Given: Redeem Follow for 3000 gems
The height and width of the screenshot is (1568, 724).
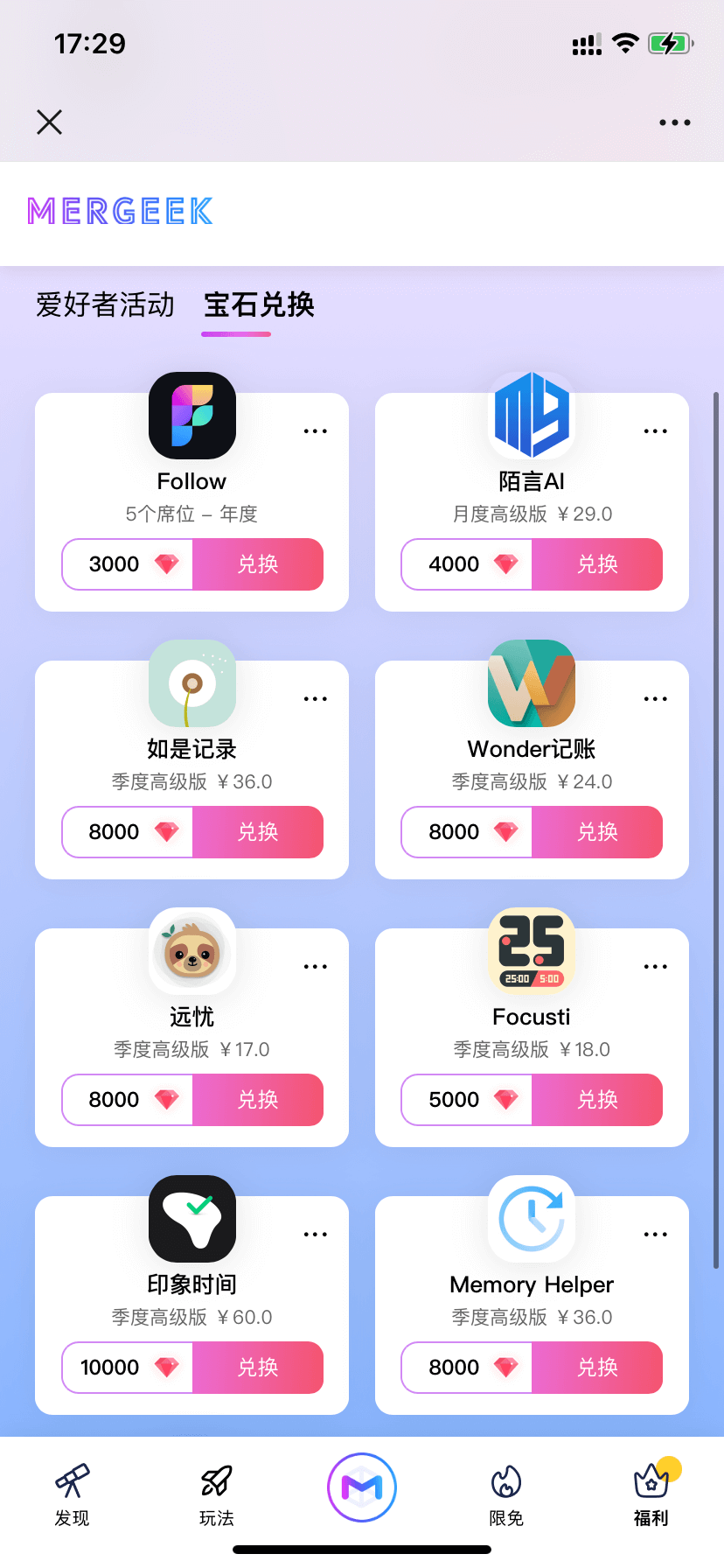Looking at the screenshot, I should point(258,564).
